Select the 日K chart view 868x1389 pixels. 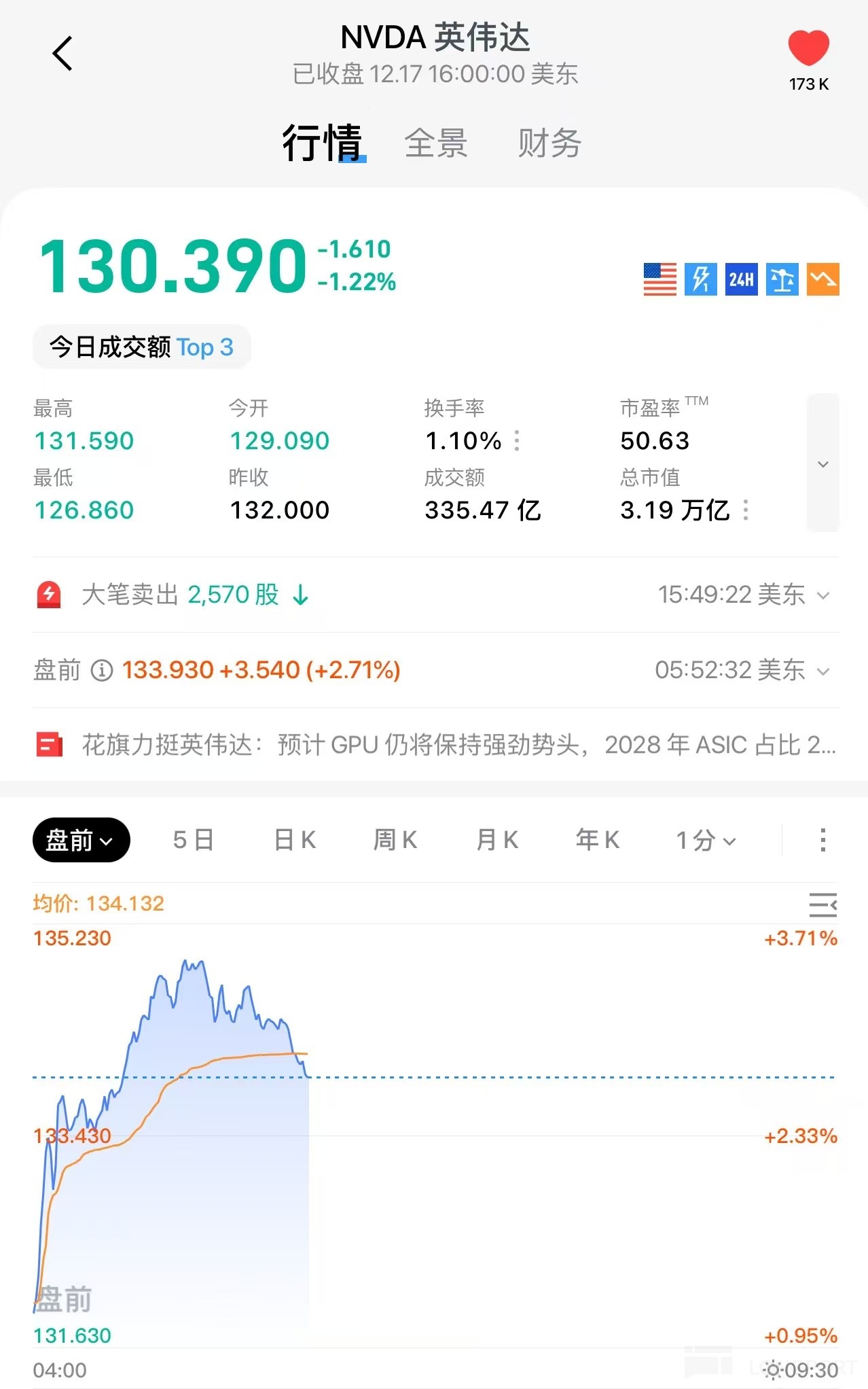click(x=295, y=841)
